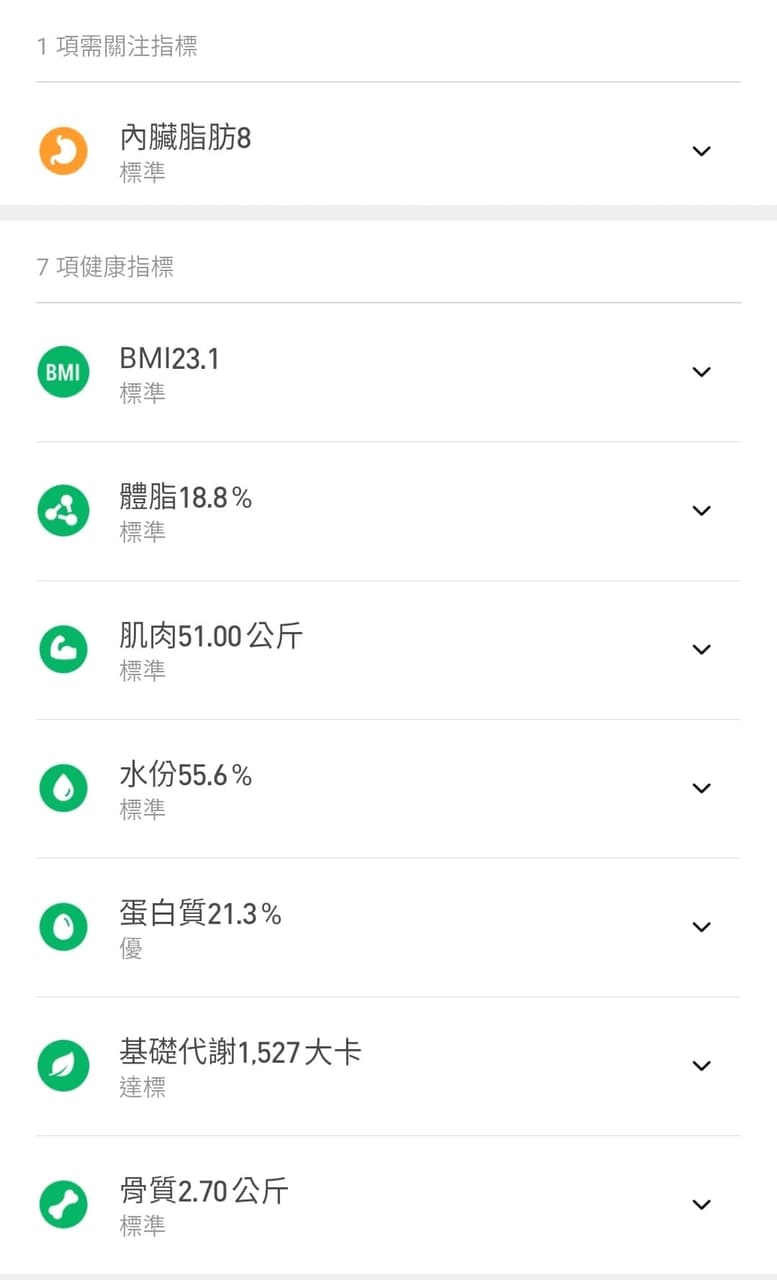Expand the 蛋白質 21.3% row

tap(701, 928)
